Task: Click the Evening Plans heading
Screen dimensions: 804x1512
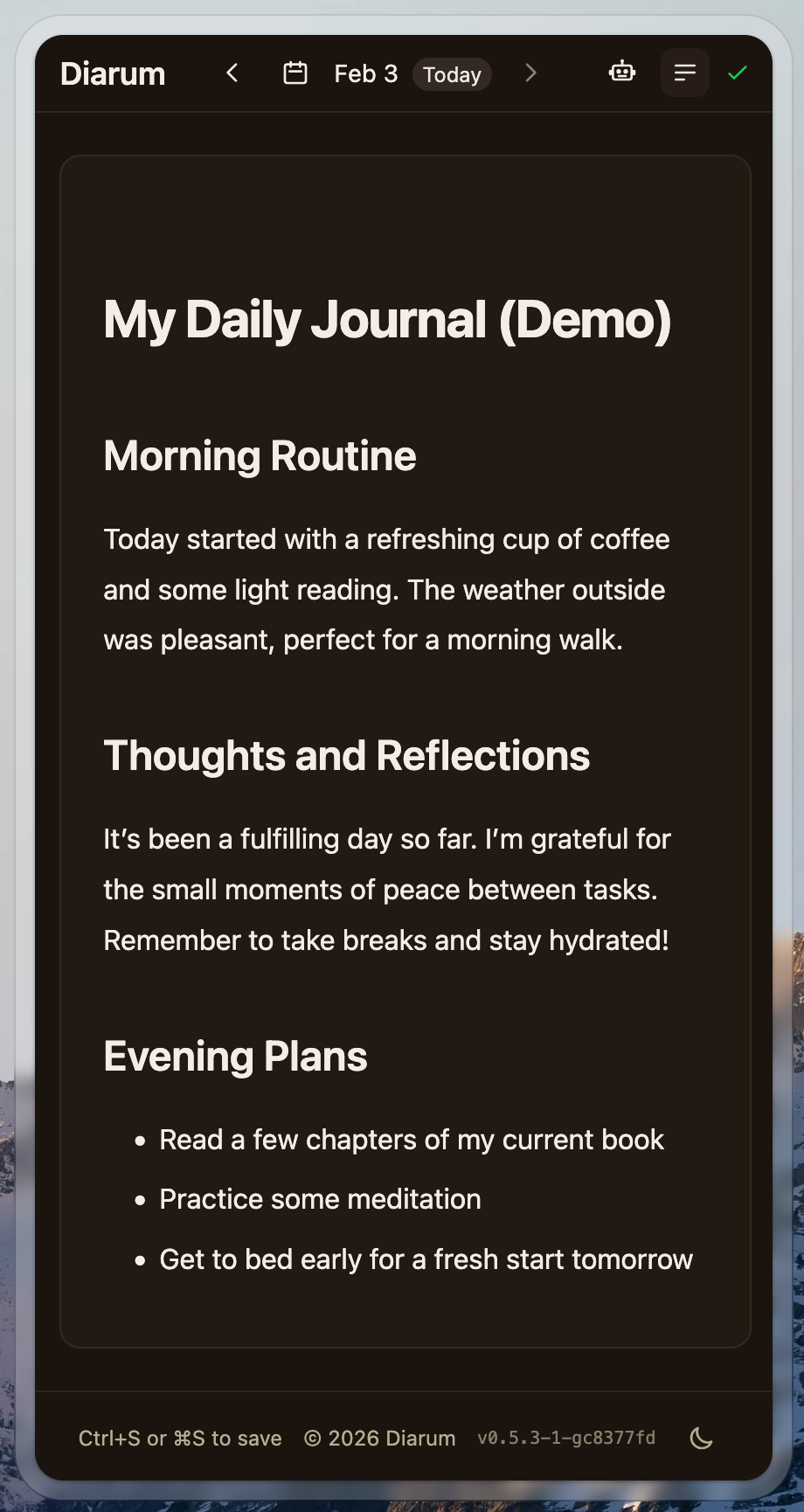Action: [234, 1056]
